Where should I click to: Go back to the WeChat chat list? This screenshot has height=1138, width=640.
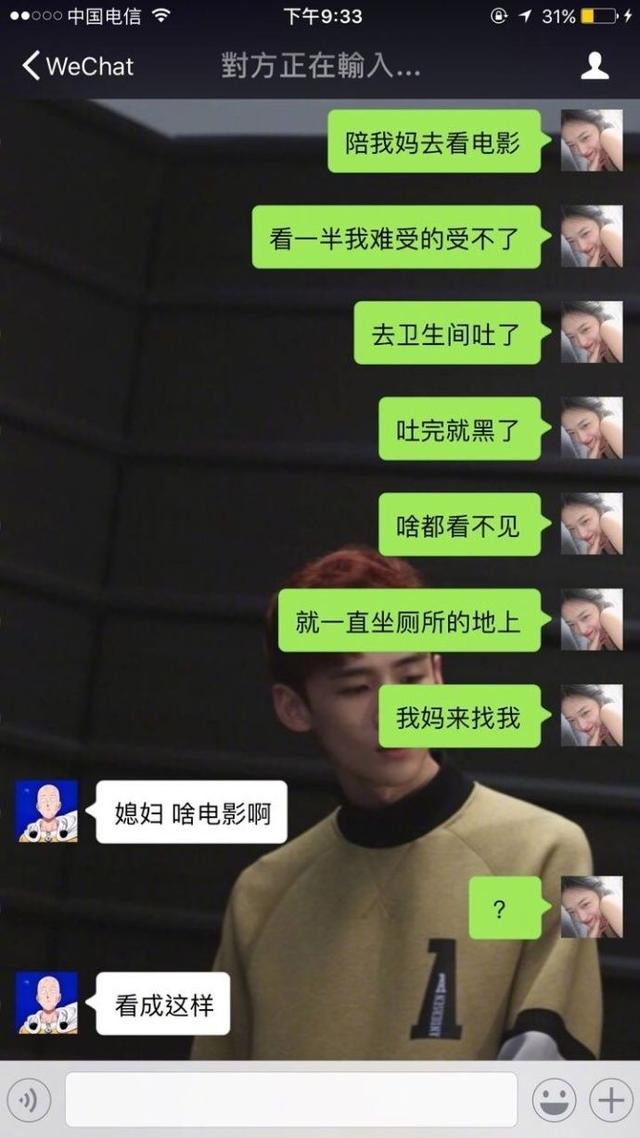[76, 67]
